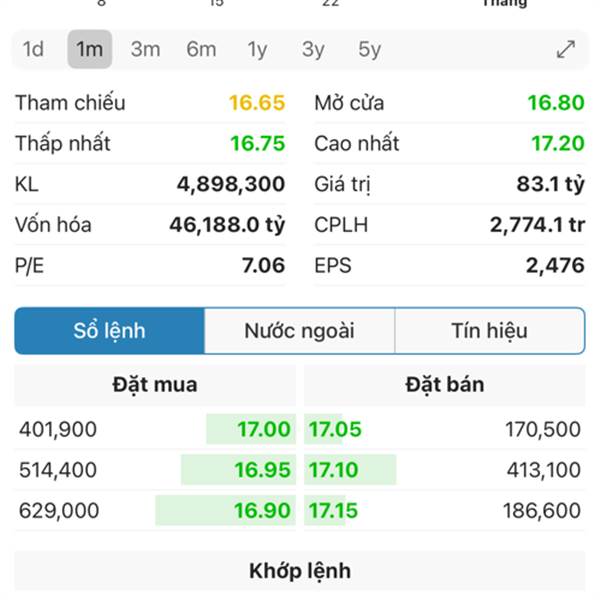
Task: Expand the chart to fullscreen
Action: [x=565, y=49]
